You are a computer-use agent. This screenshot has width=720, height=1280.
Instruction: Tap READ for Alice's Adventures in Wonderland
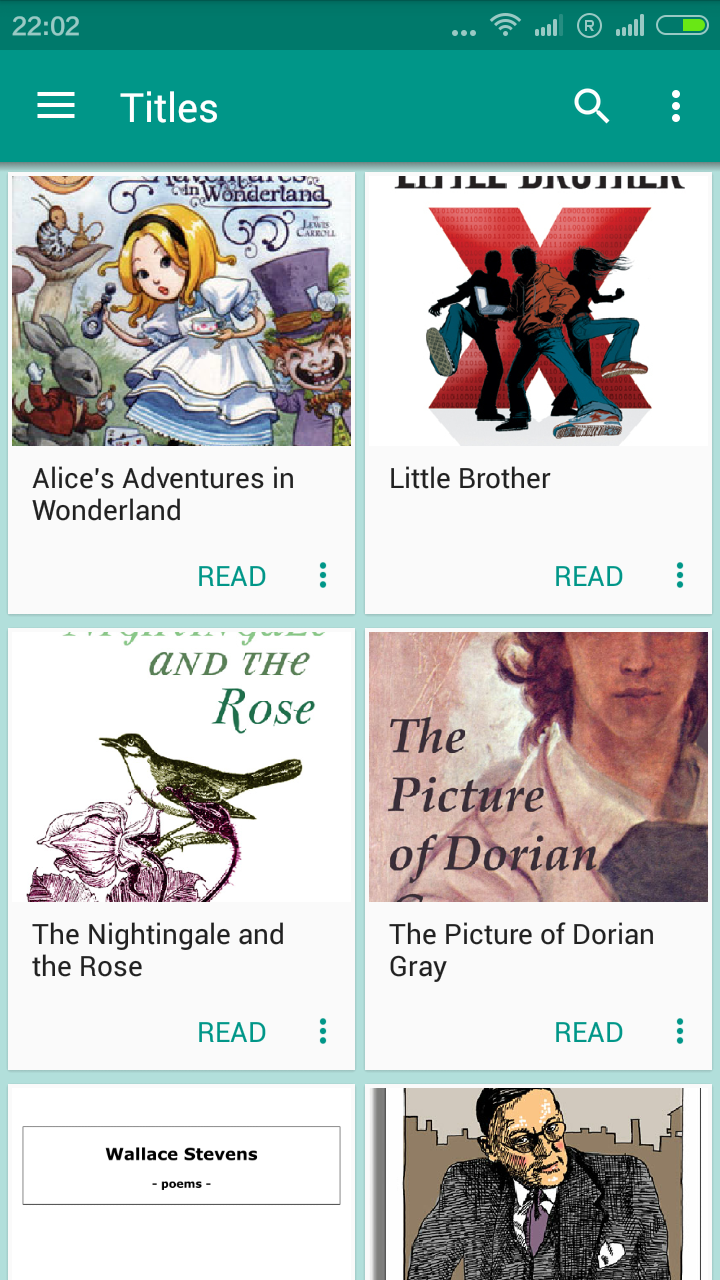coord(232,576)
